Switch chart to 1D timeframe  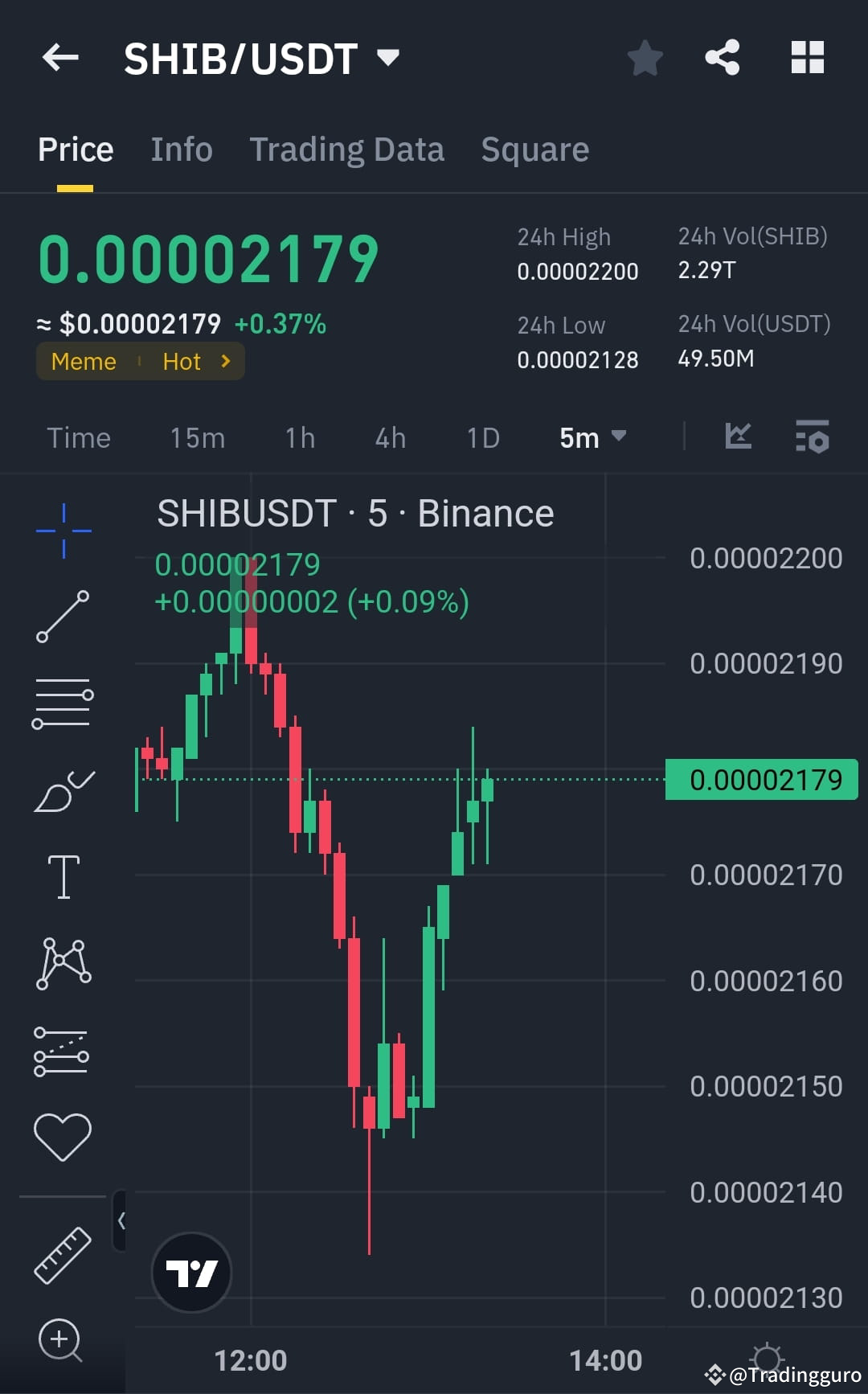(x=482, y=437)
